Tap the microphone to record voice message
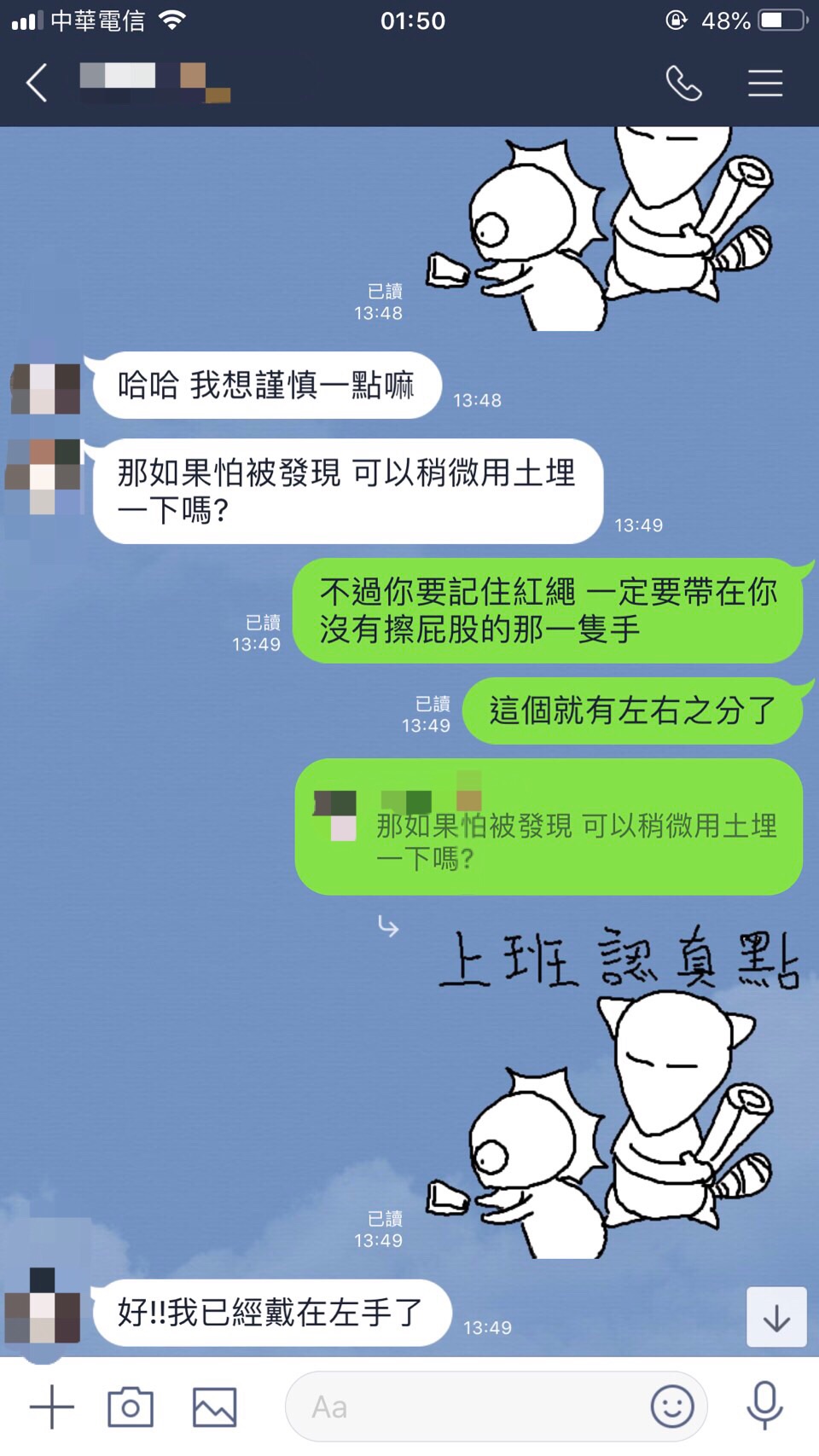Screen dimensions: 819x1456 764,1405
